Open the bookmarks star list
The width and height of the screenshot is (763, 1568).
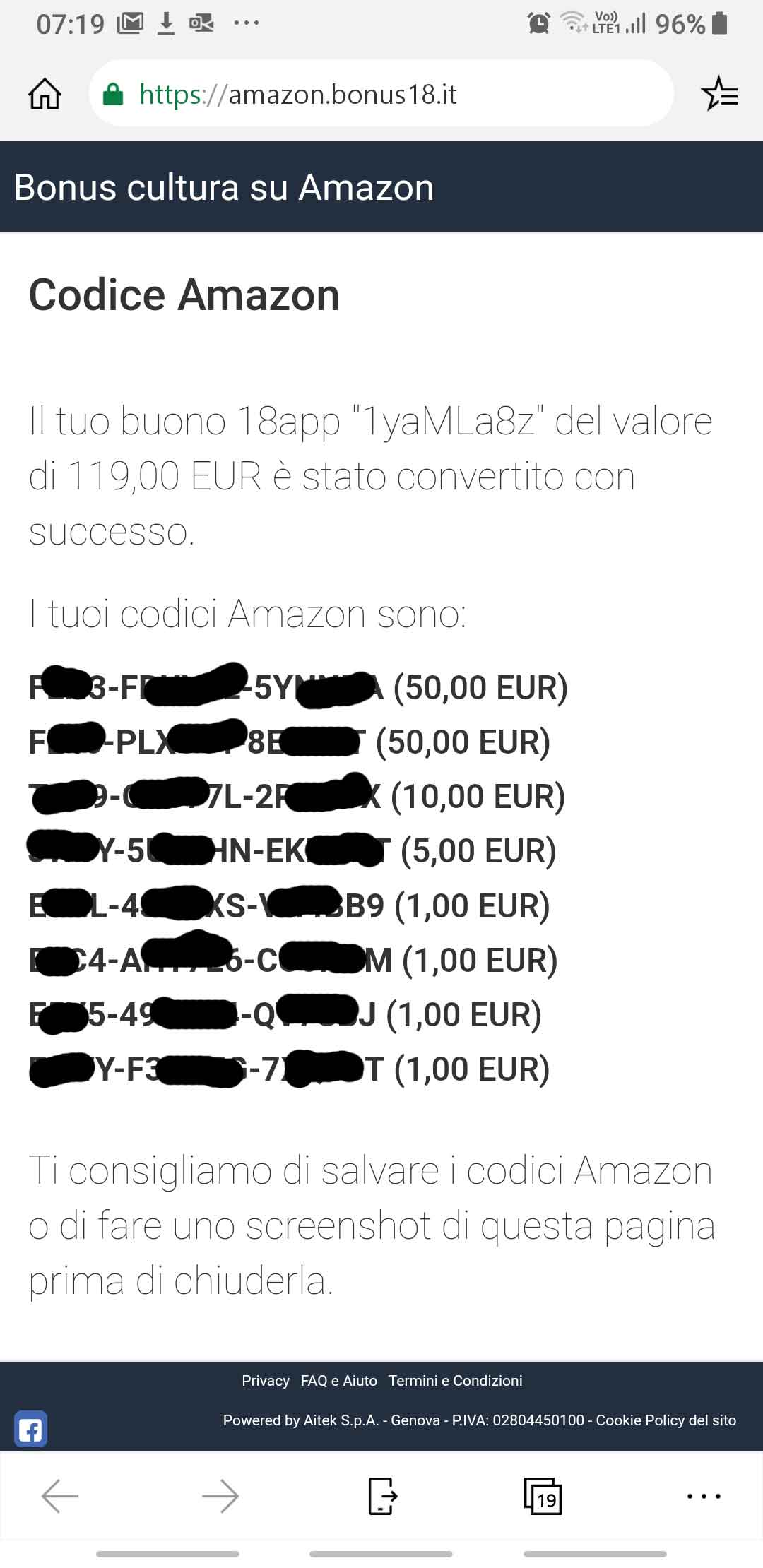[x=719, y=93]
